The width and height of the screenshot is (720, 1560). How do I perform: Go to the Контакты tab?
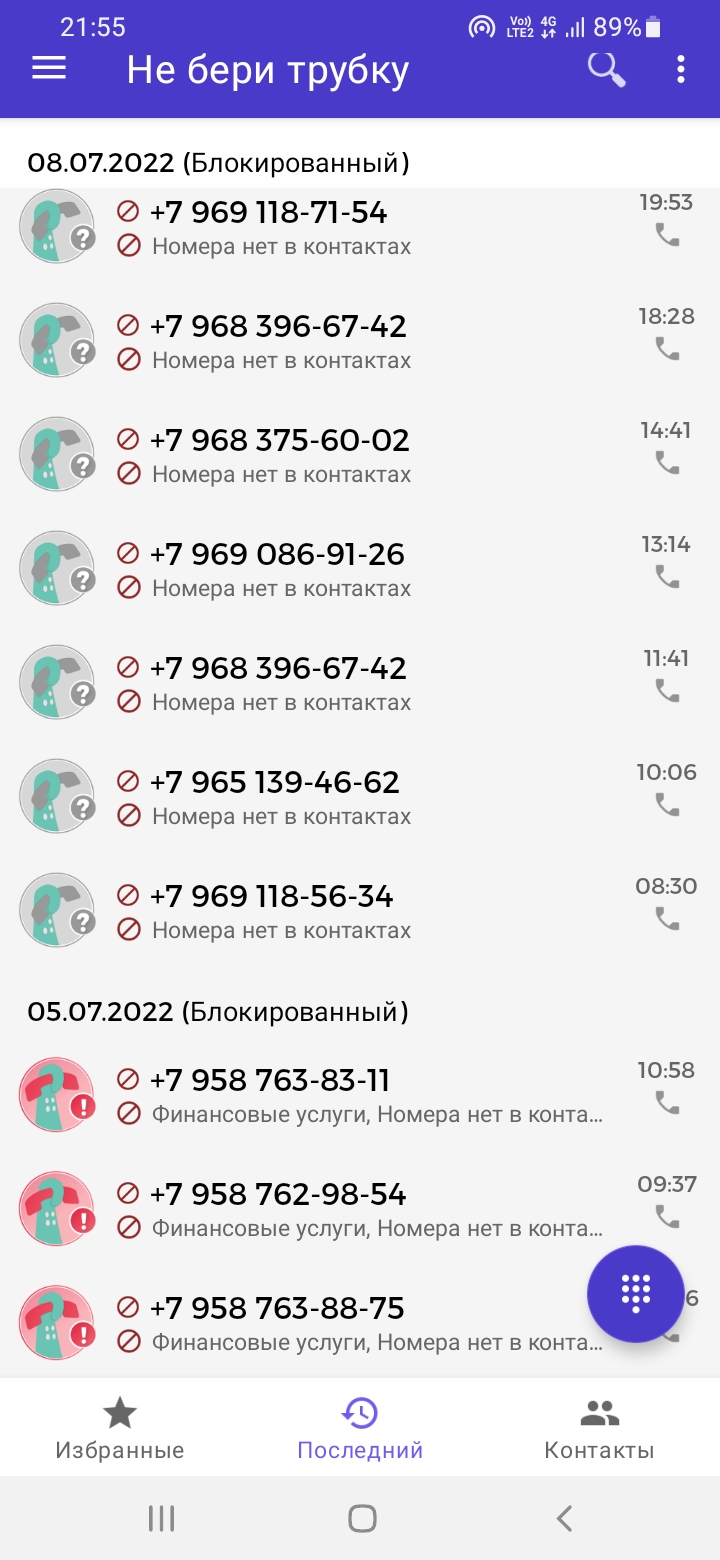coord(599,1430)
